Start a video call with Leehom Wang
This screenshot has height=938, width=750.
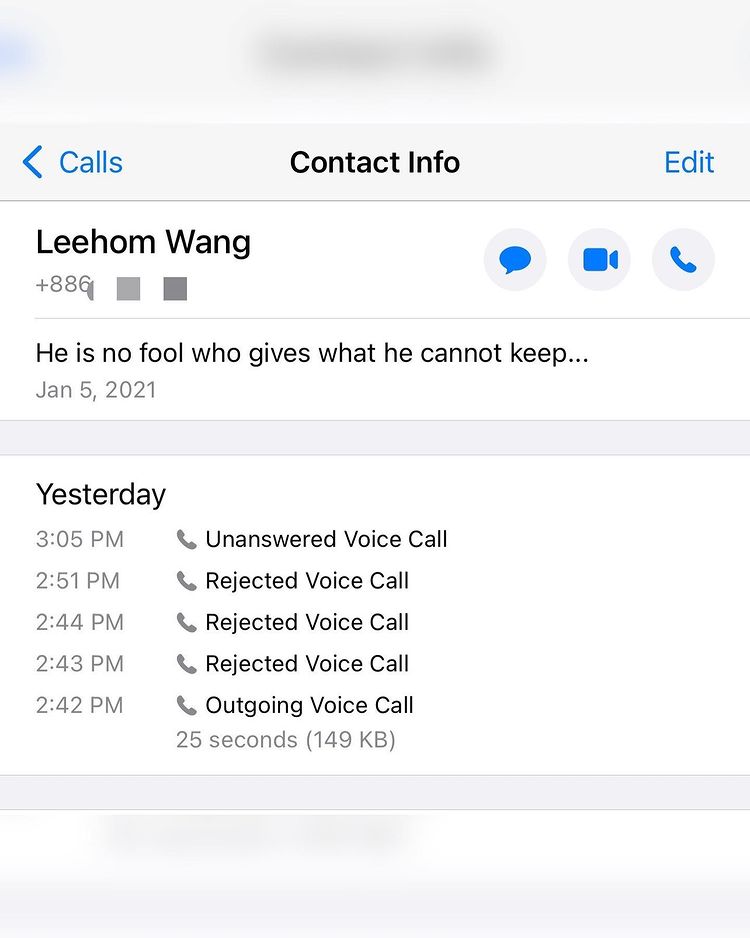599,260
